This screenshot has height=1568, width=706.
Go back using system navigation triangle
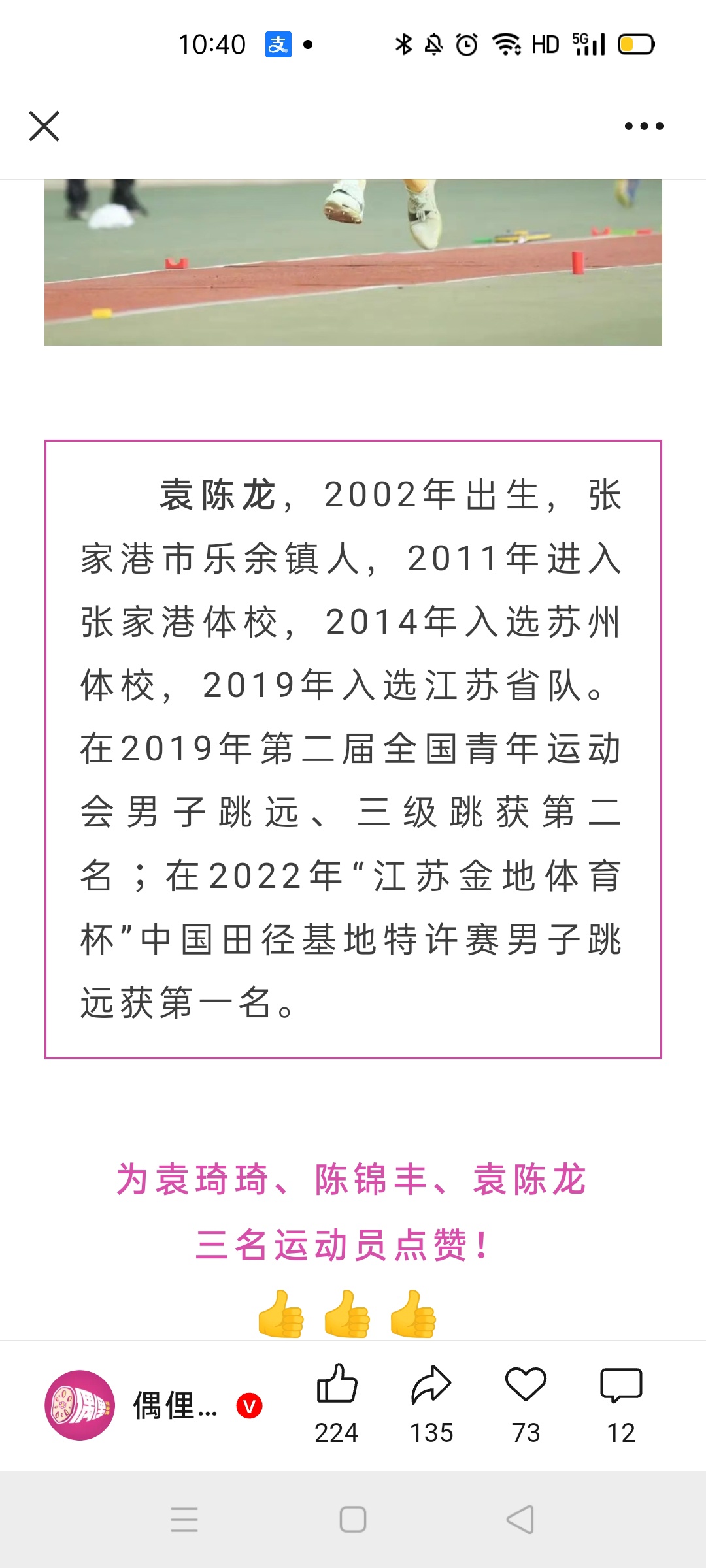[x=520, y=1520]
